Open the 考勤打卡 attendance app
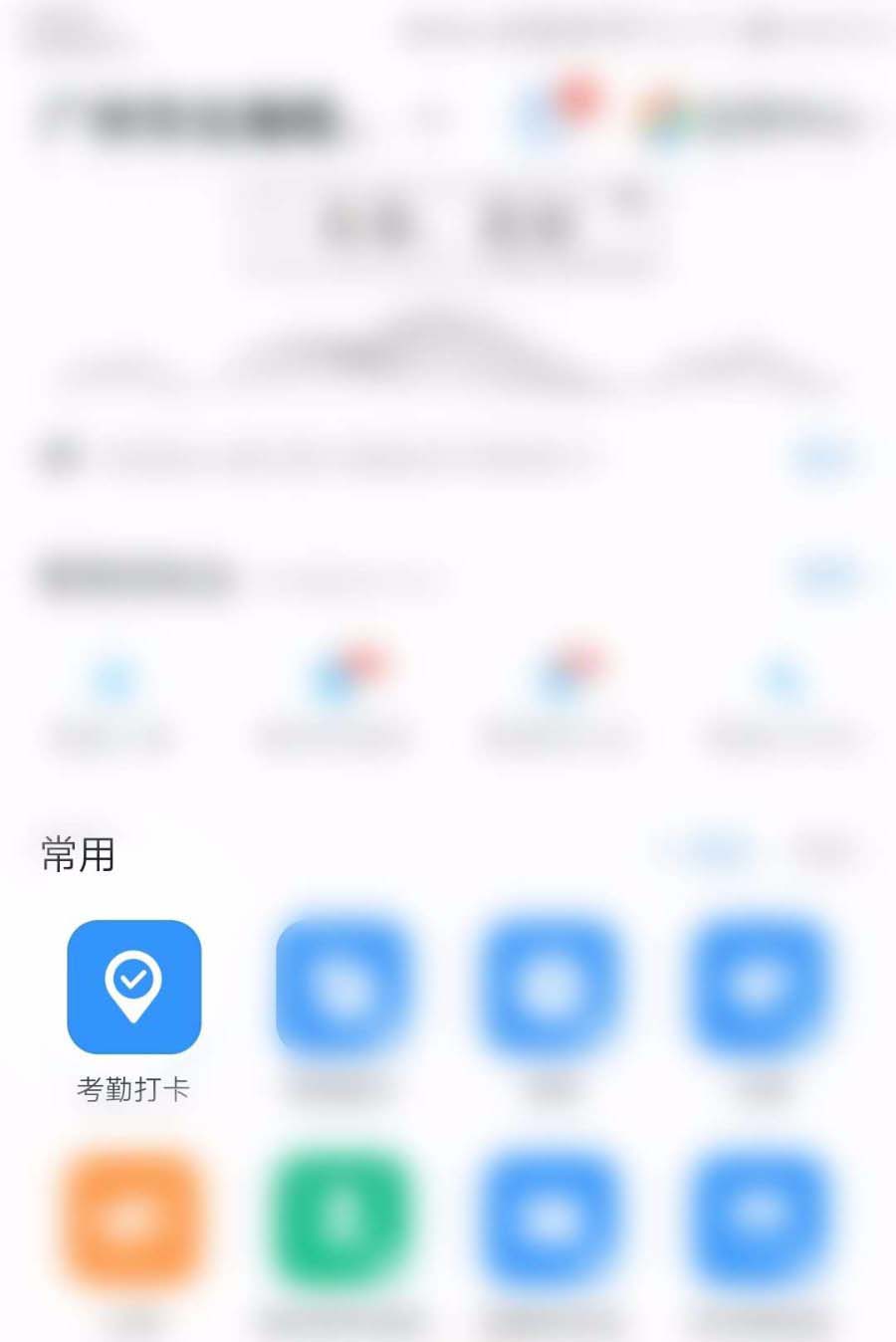Screen dimensions: 896x1342 point(133,987)
